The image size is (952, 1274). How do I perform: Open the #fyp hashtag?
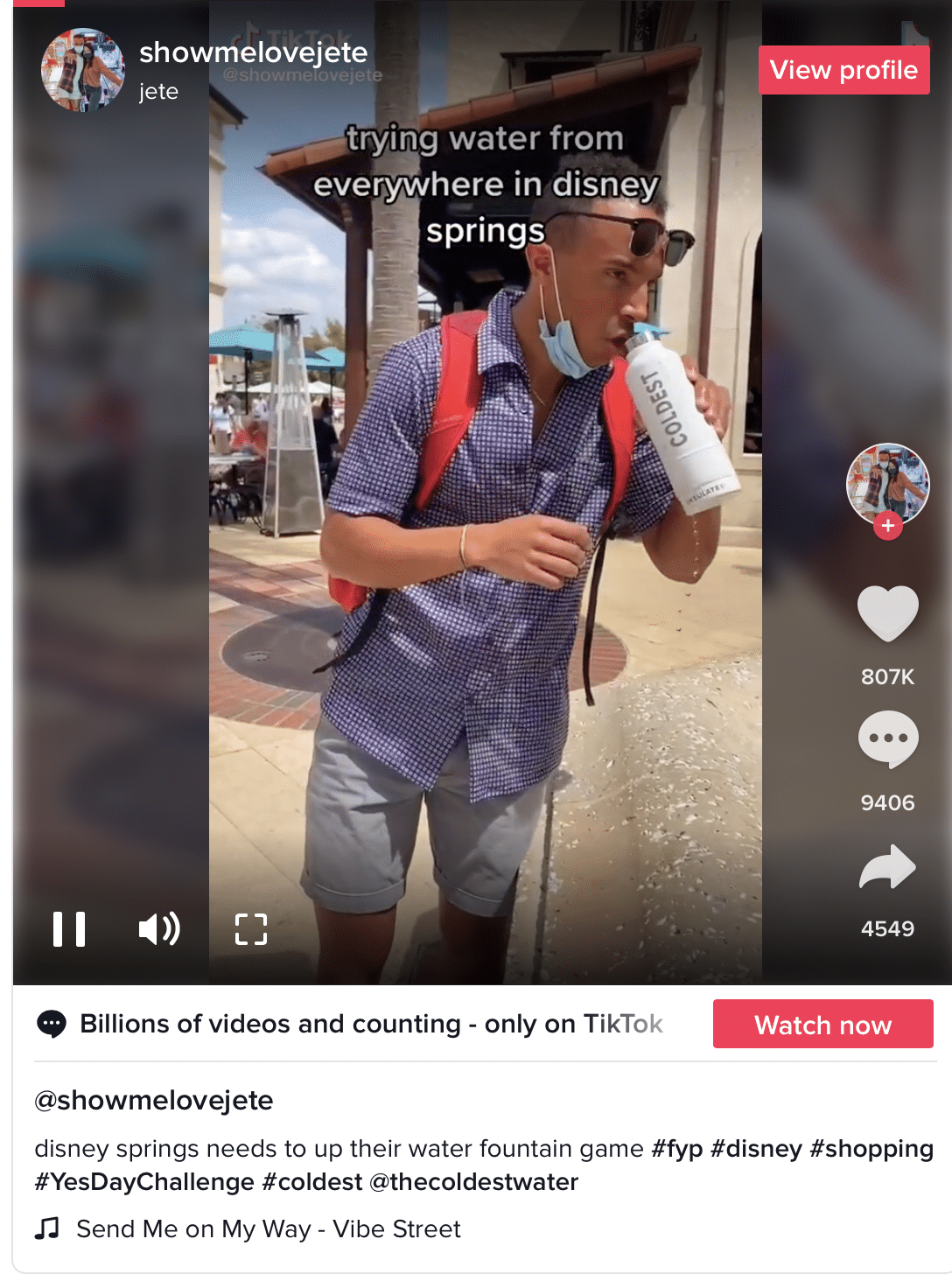point(677,1148)
